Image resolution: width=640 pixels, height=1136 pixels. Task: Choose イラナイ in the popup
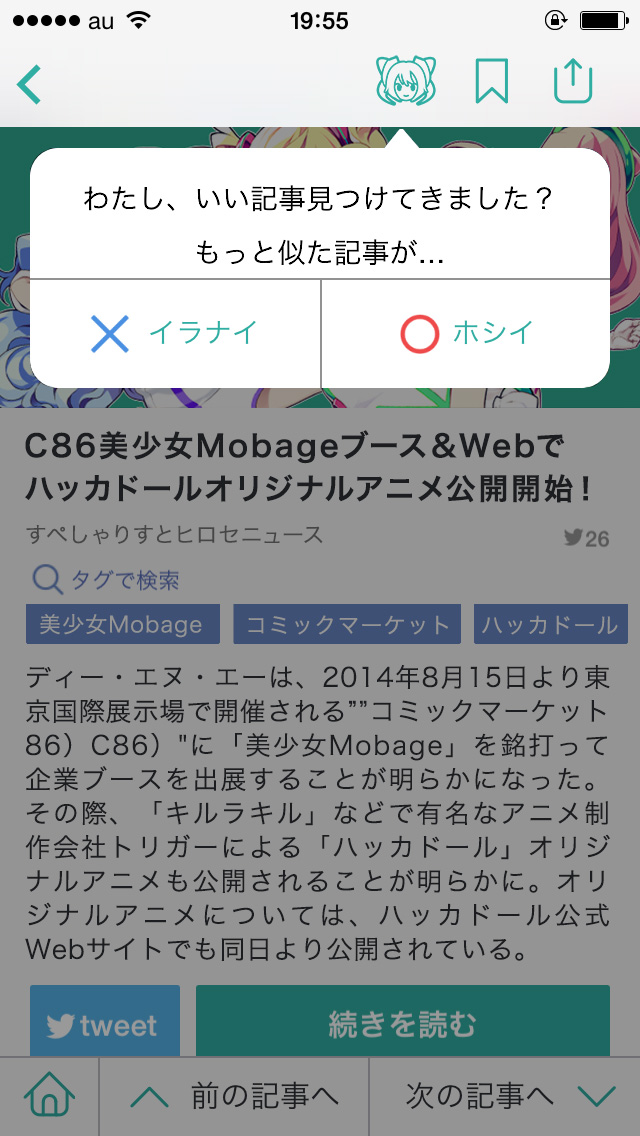(175, 333)
